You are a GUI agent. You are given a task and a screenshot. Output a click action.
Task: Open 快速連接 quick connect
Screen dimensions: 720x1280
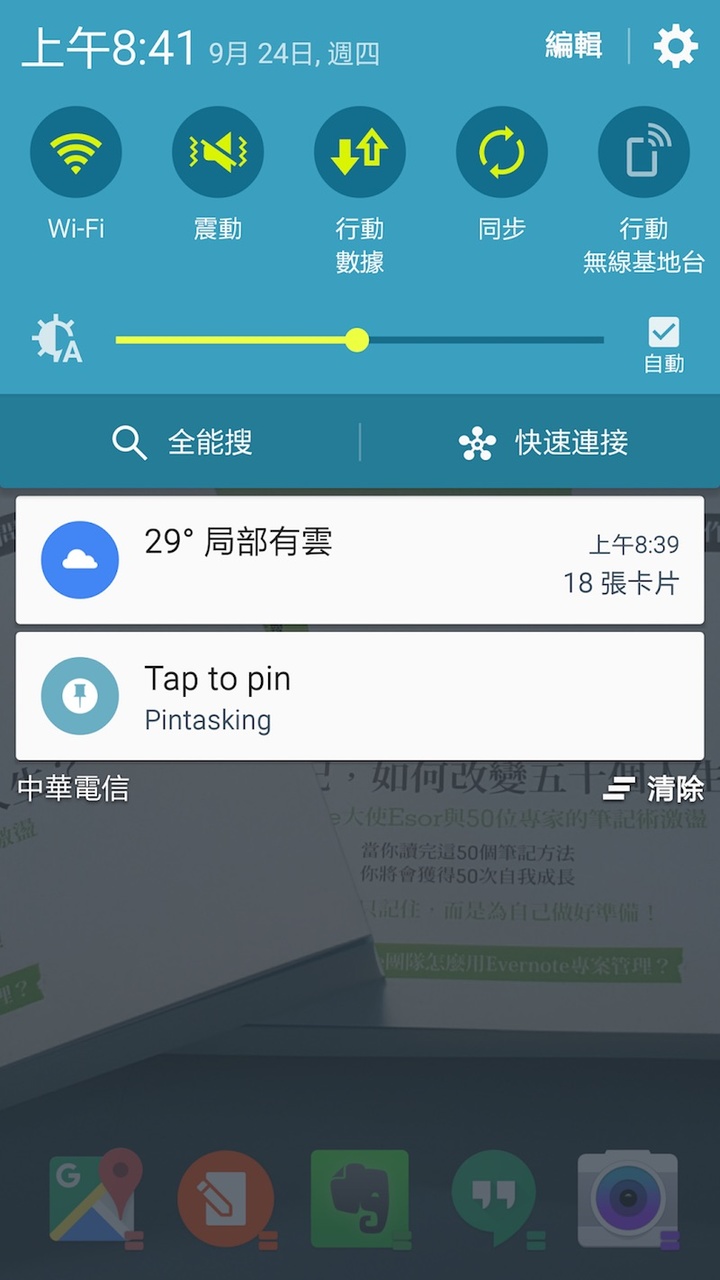click(x=543, y=442)
